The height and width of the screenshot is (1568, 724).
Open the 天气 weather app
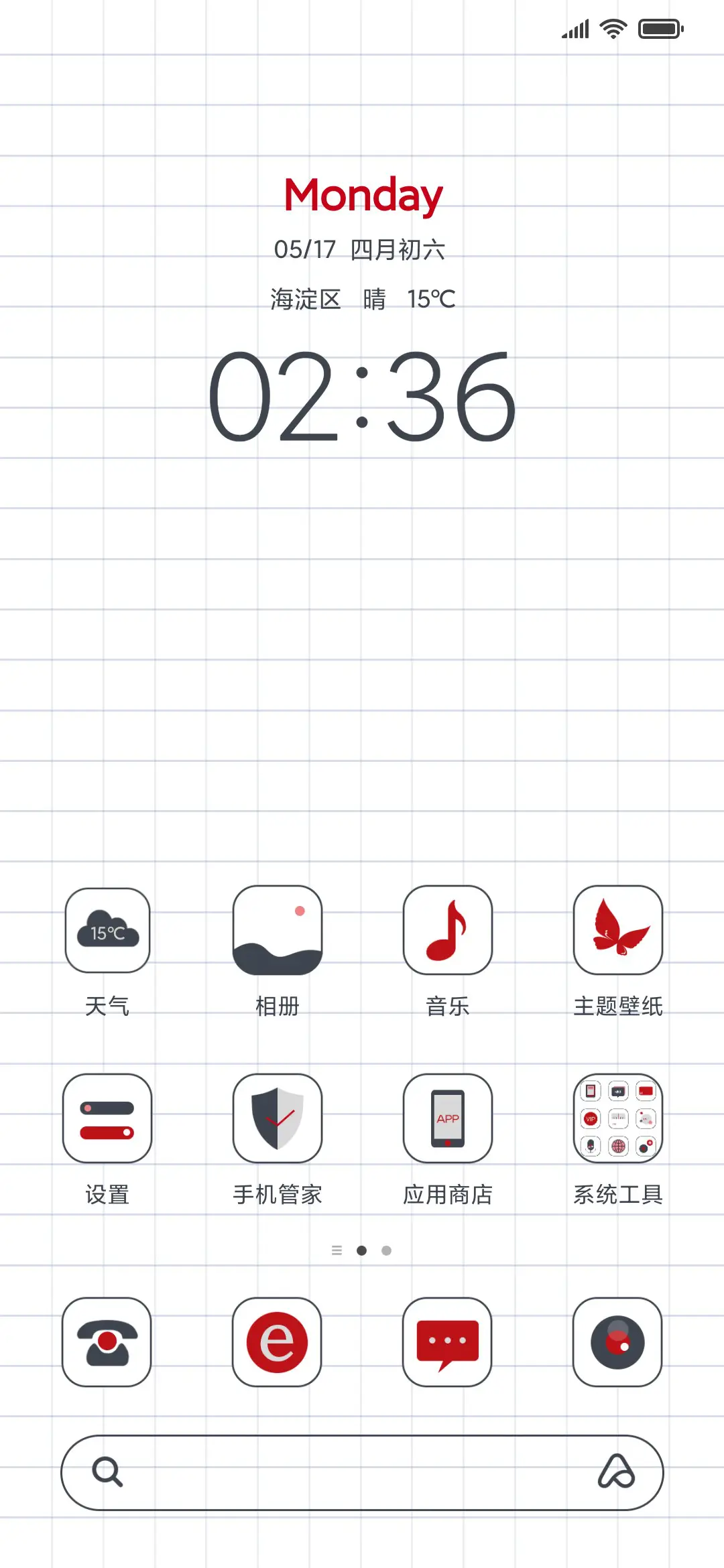pyautogui.click(x=107, y=931)
